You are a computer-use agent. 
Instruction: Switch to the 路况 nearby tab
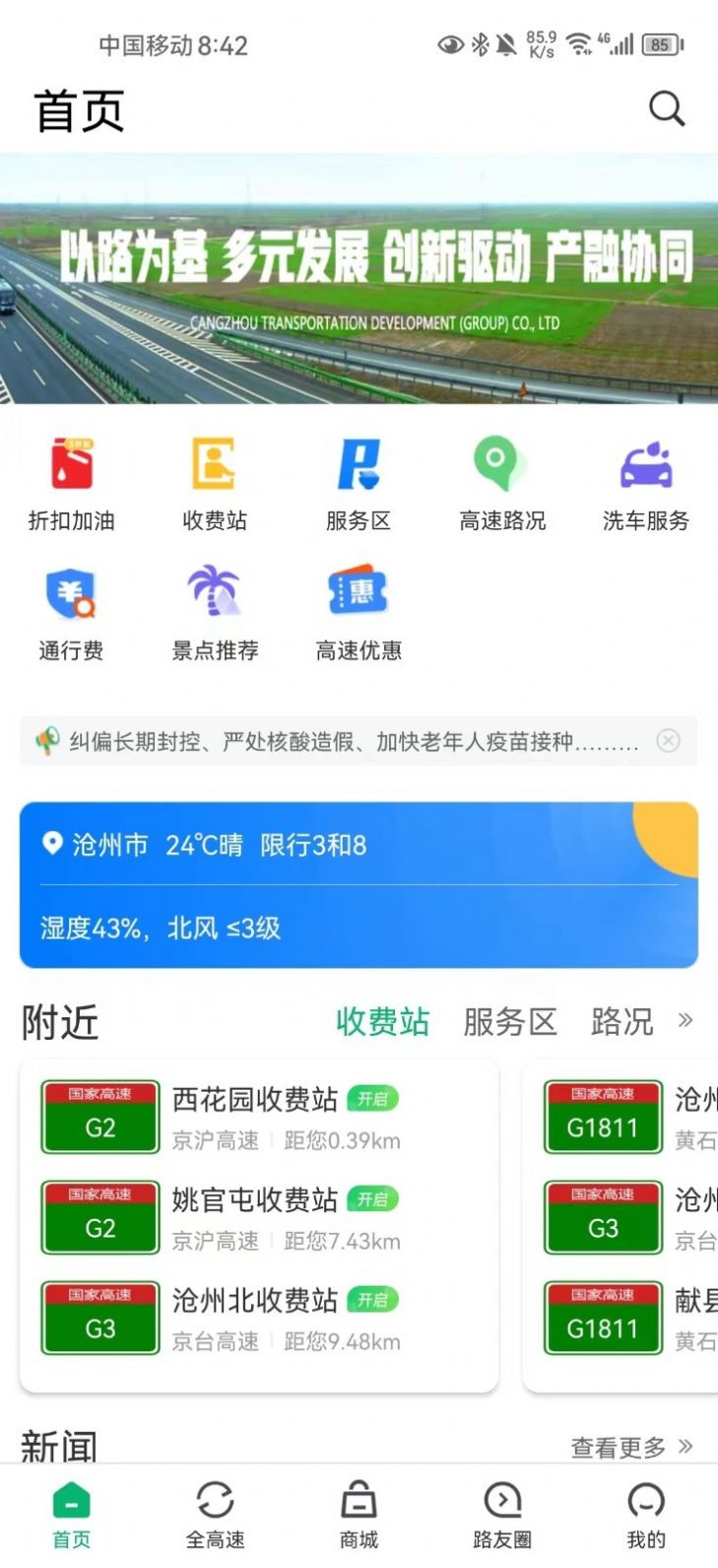[x=620, y=1023]
